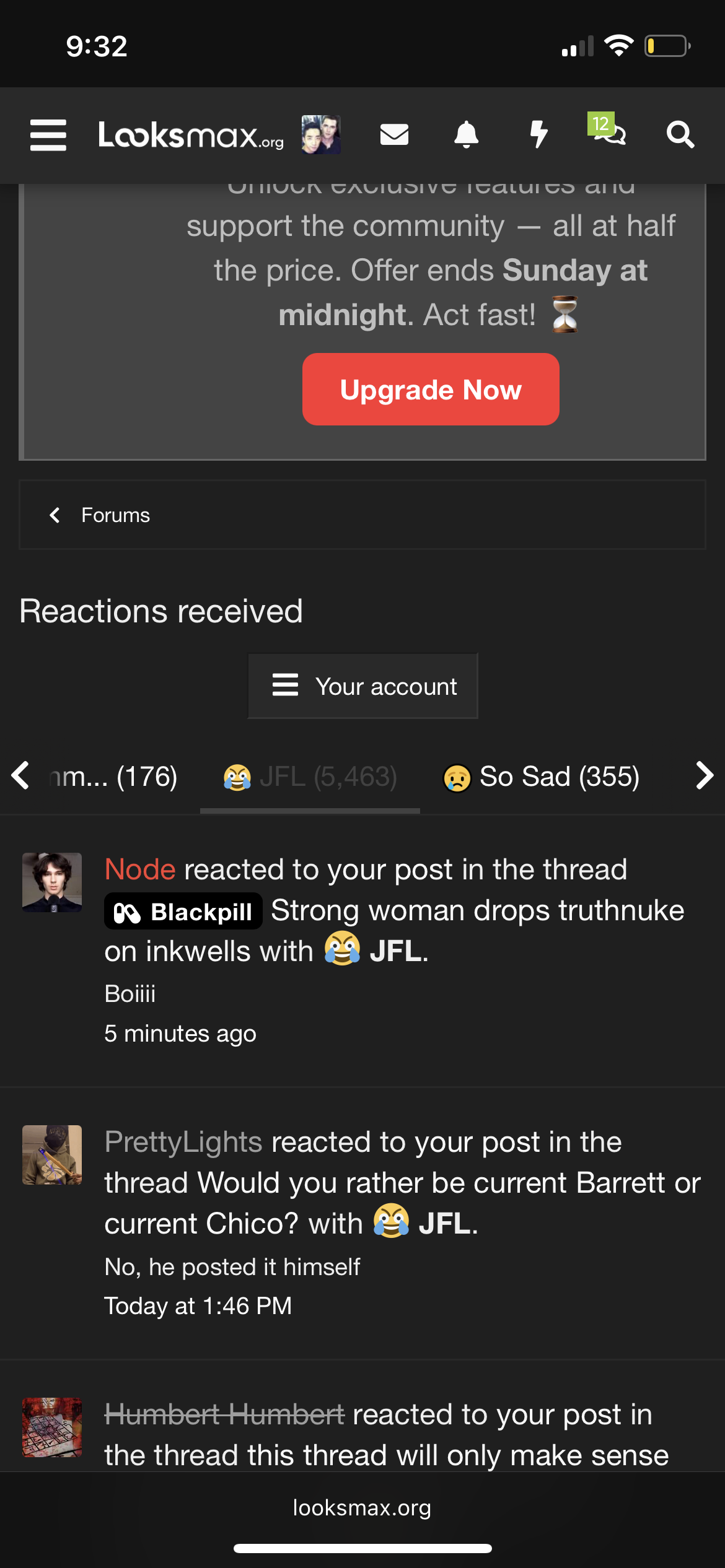Open the thread Strong woman drops truthnuke
725x1568 pixels.
point(477,911)
